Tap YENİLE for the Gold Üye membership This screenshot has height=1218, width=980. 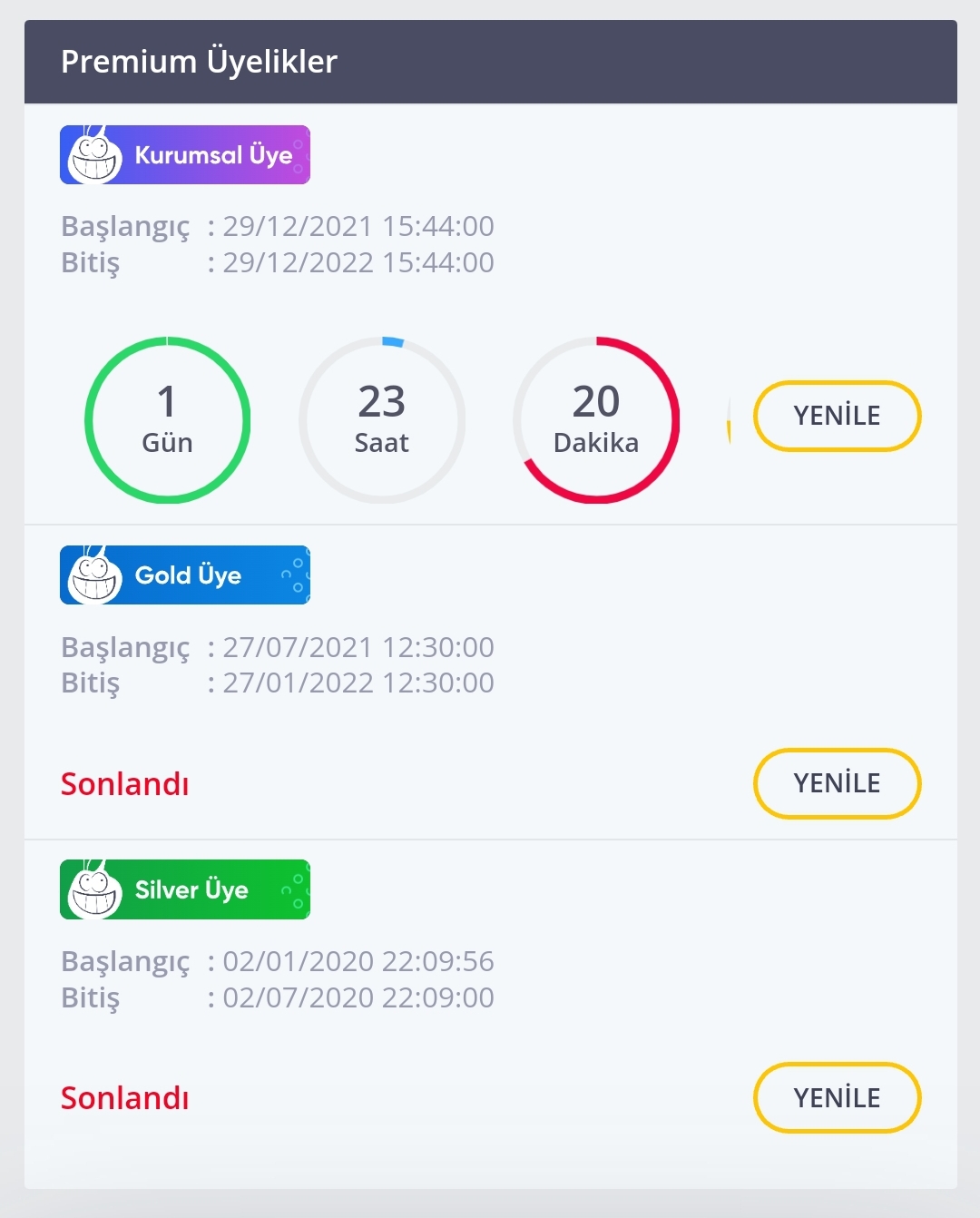837,783
